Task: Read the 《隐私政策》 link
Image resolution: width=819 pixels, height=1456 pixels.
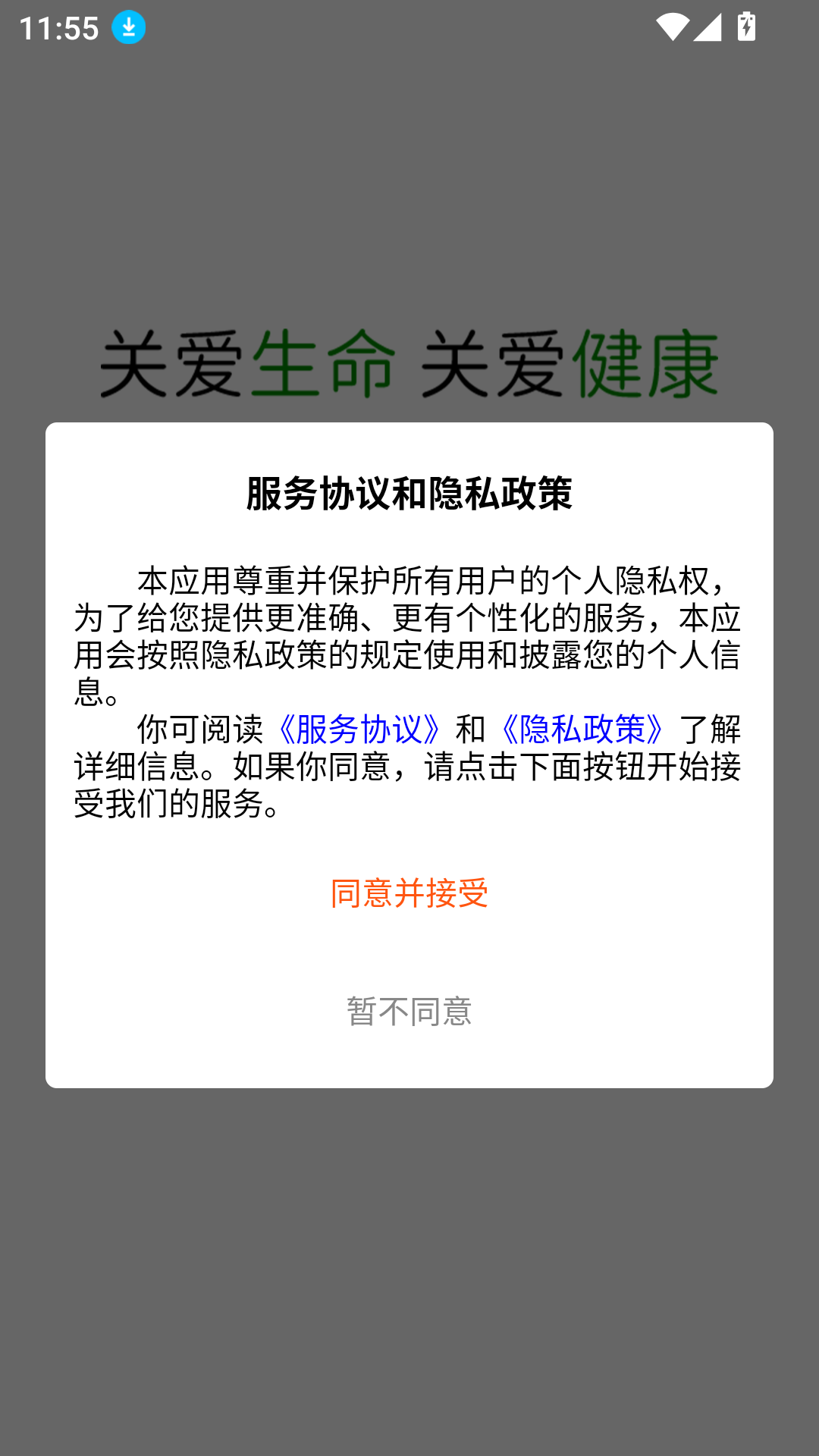Action: click(x=582, y=730)
